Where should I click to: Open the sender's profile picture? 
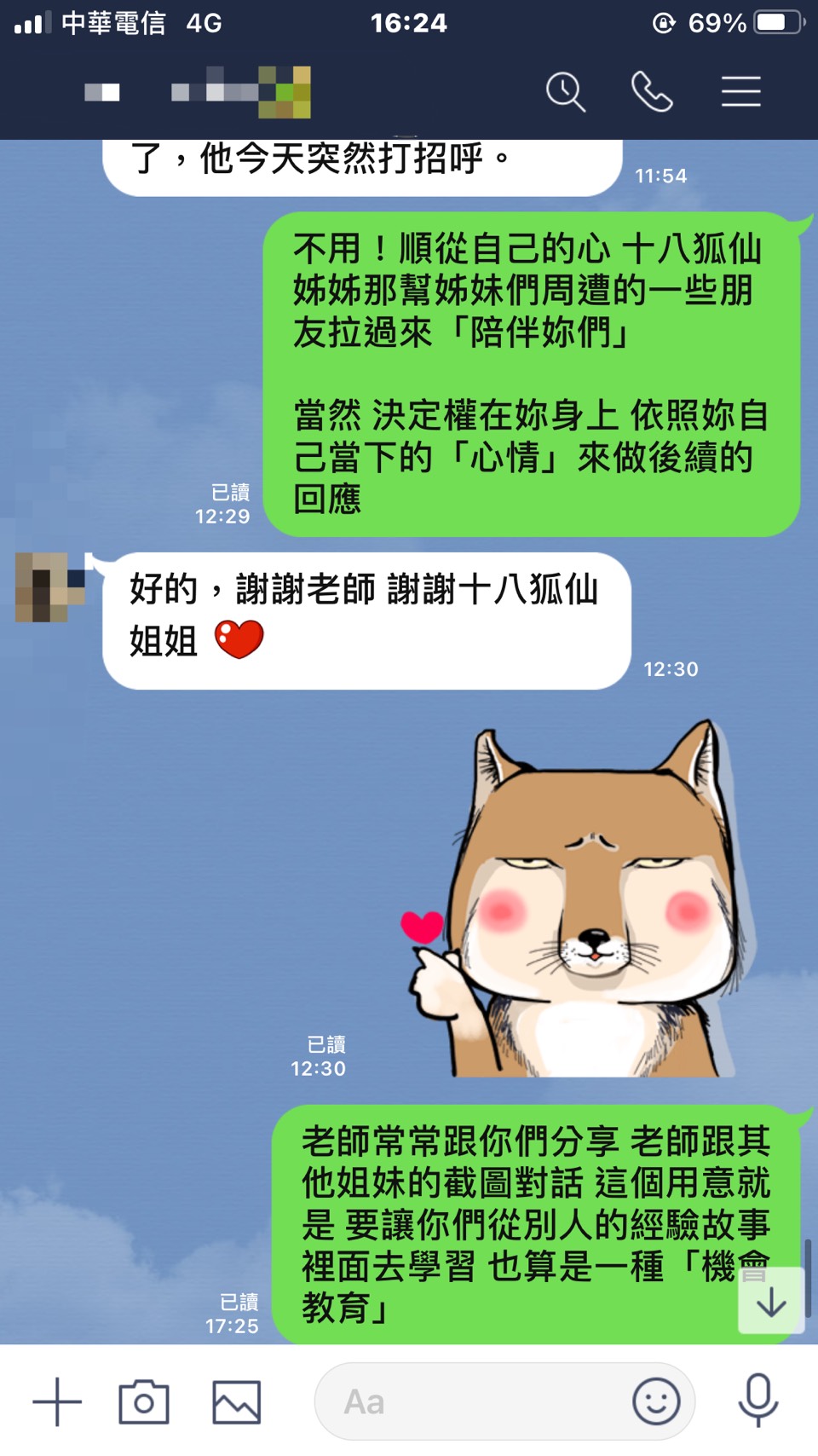(49, 587)
